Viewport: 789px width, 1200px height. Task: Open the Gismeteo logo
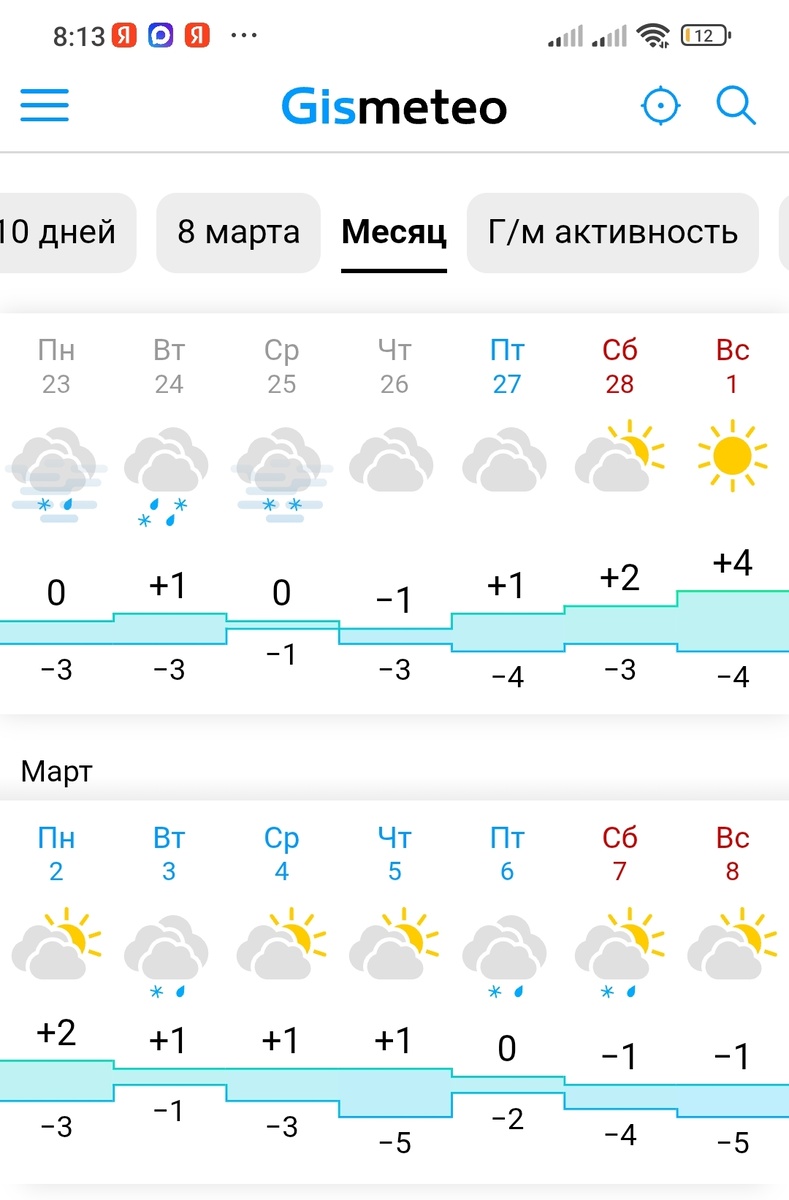click(x=393, y=105)
